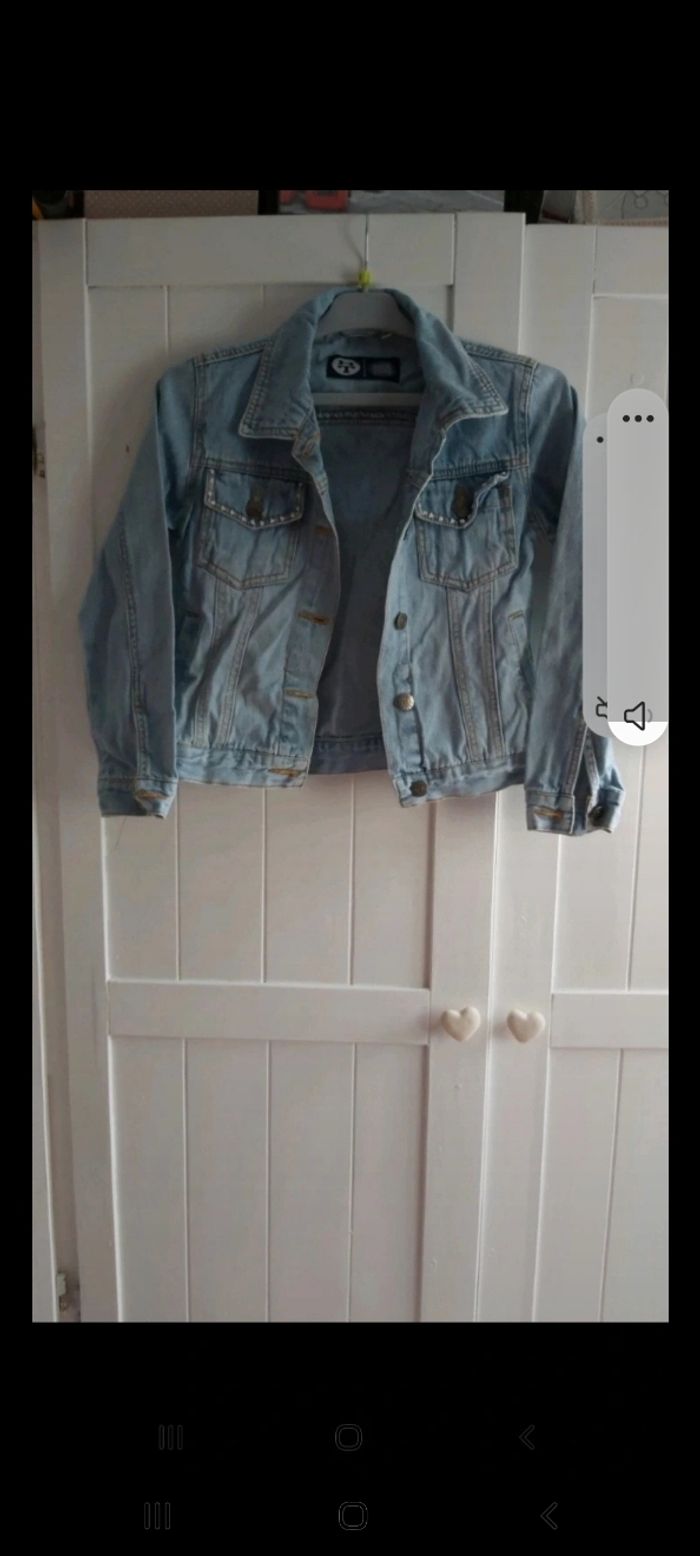Screen dimensions: 700x1556
Task: Open the recent apps view
Action: point(157,1515)
